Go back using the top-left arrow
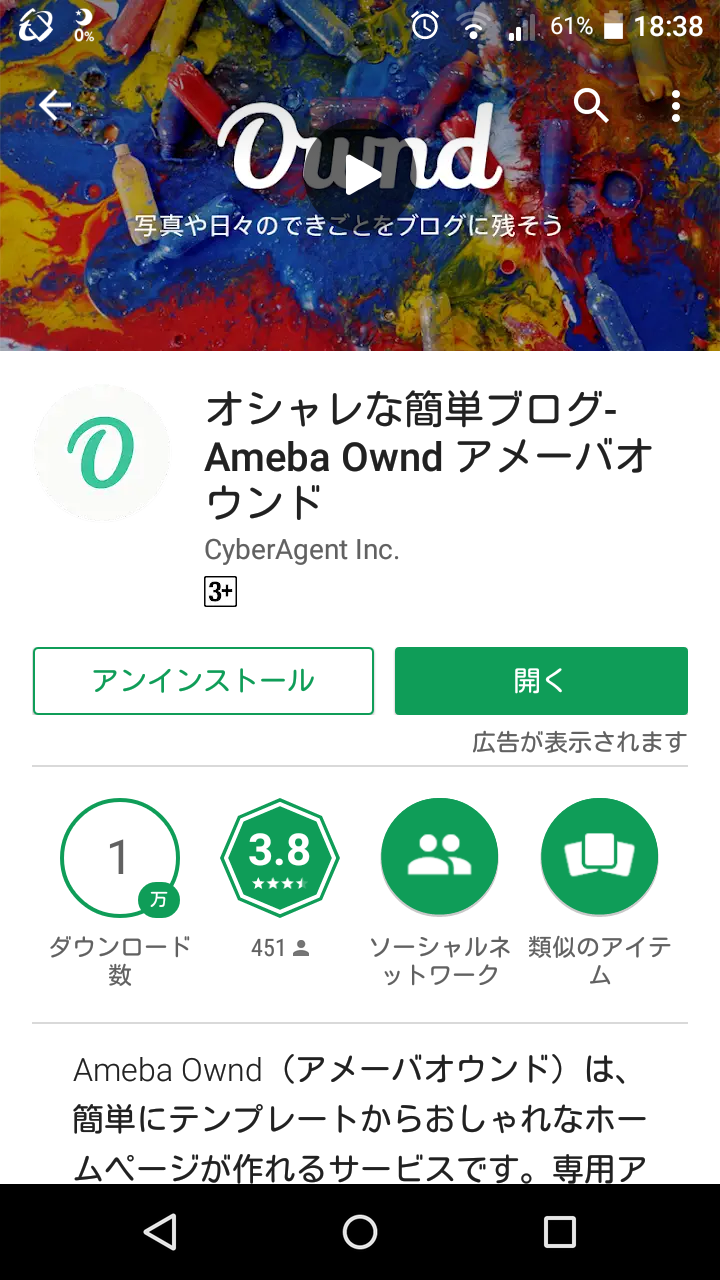This screenshot has height=1280, width=720. point(56,105)
